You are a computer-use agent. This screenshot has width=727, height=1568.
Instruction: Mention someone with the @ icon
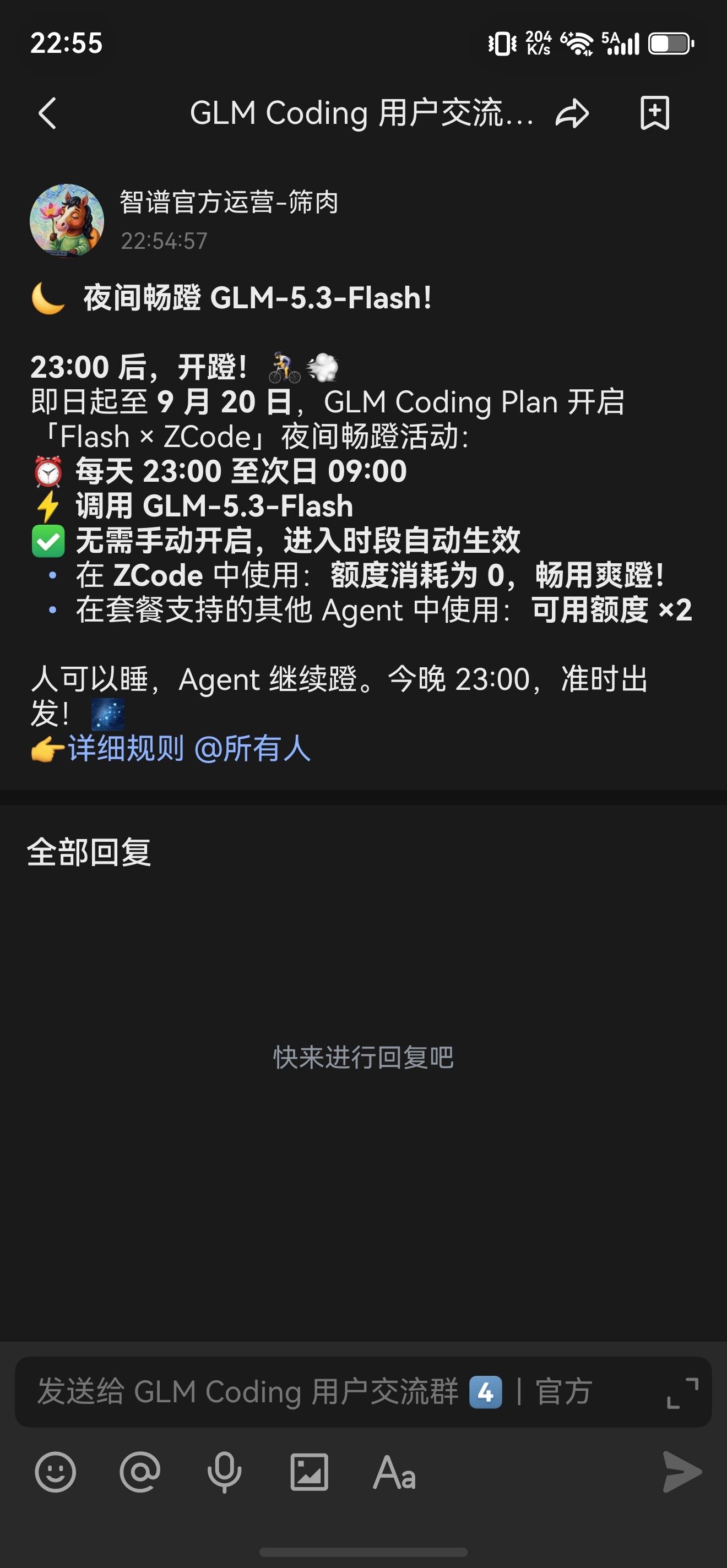click(x=140, y=1472)
